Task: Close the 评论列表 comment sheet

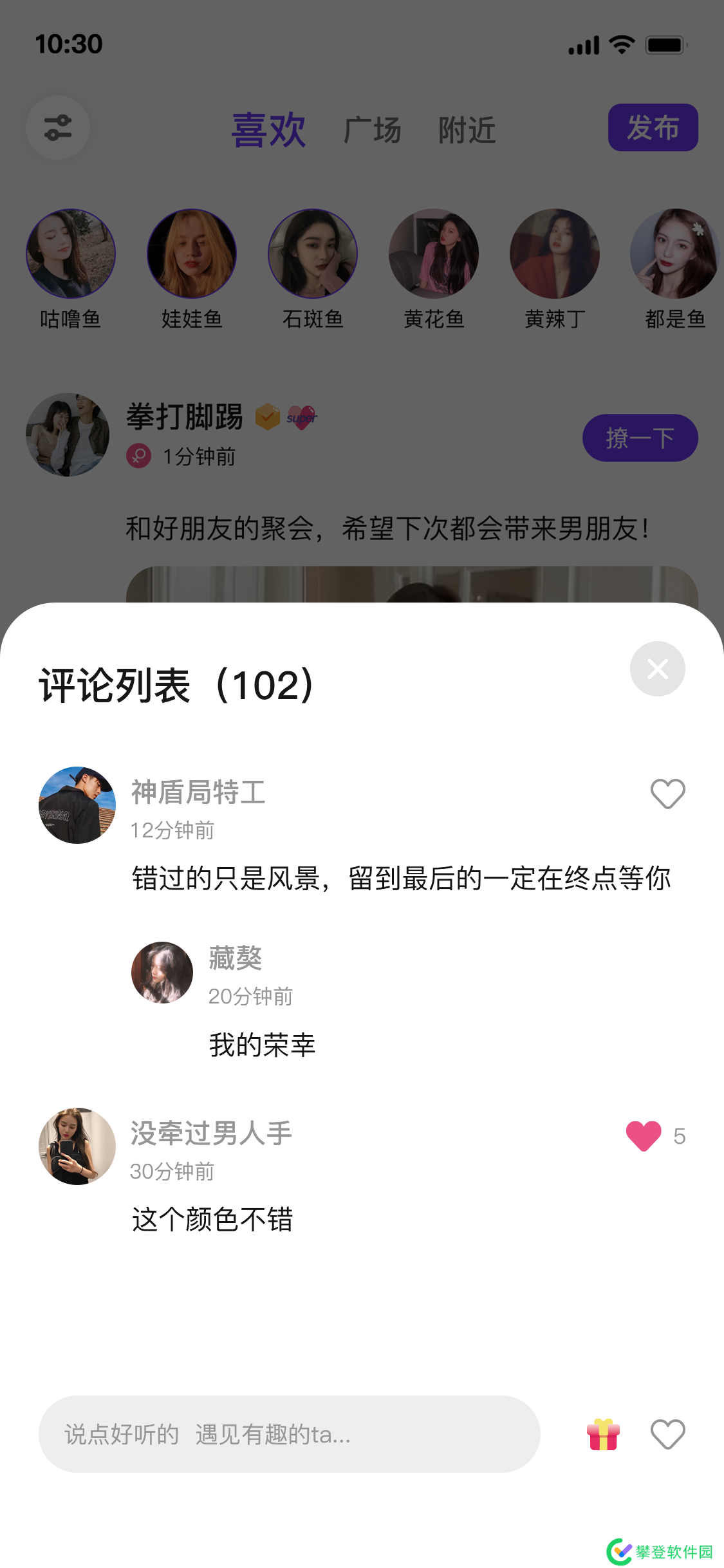Action: pyautogui.click(x=657, y=669)
